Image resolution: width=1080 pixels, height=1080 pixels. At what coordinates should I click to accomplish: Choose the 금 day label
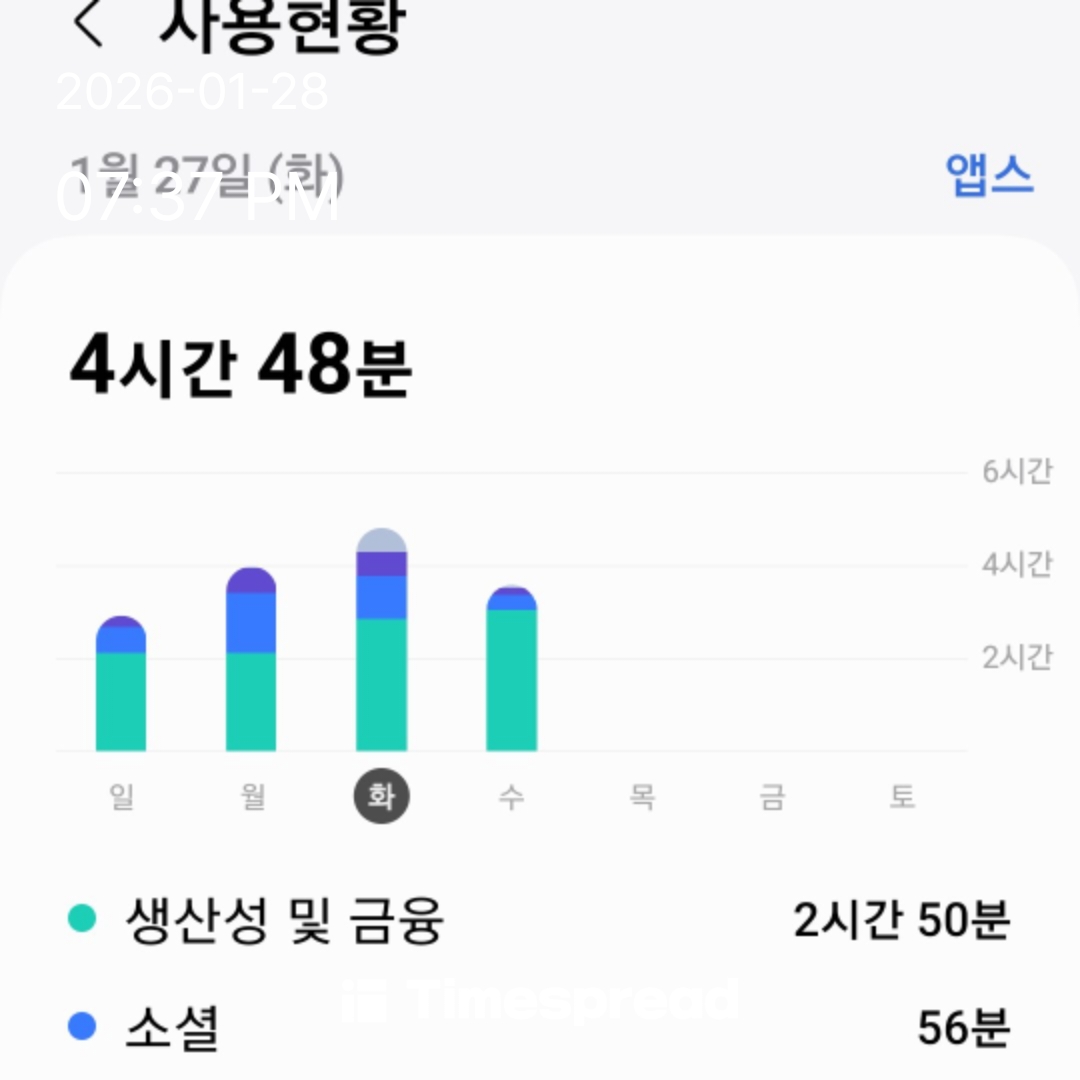tap(772, 797)
